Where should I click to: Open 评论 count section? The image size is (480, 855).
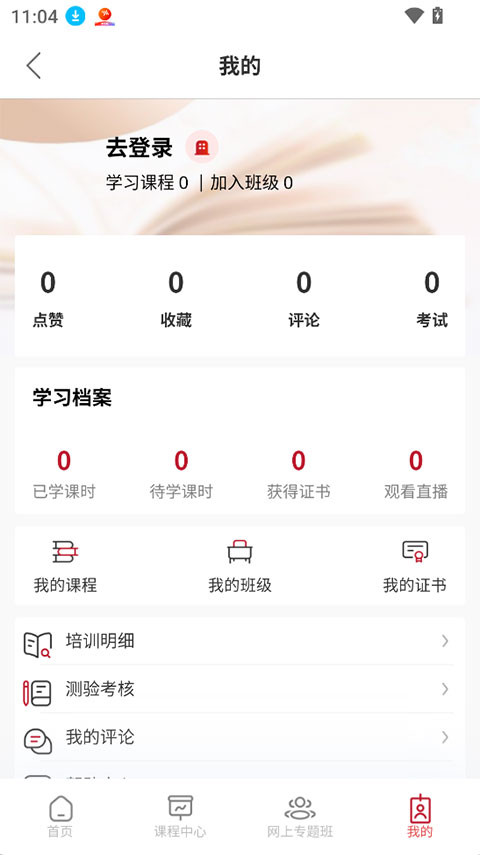(x=304, y=299)
